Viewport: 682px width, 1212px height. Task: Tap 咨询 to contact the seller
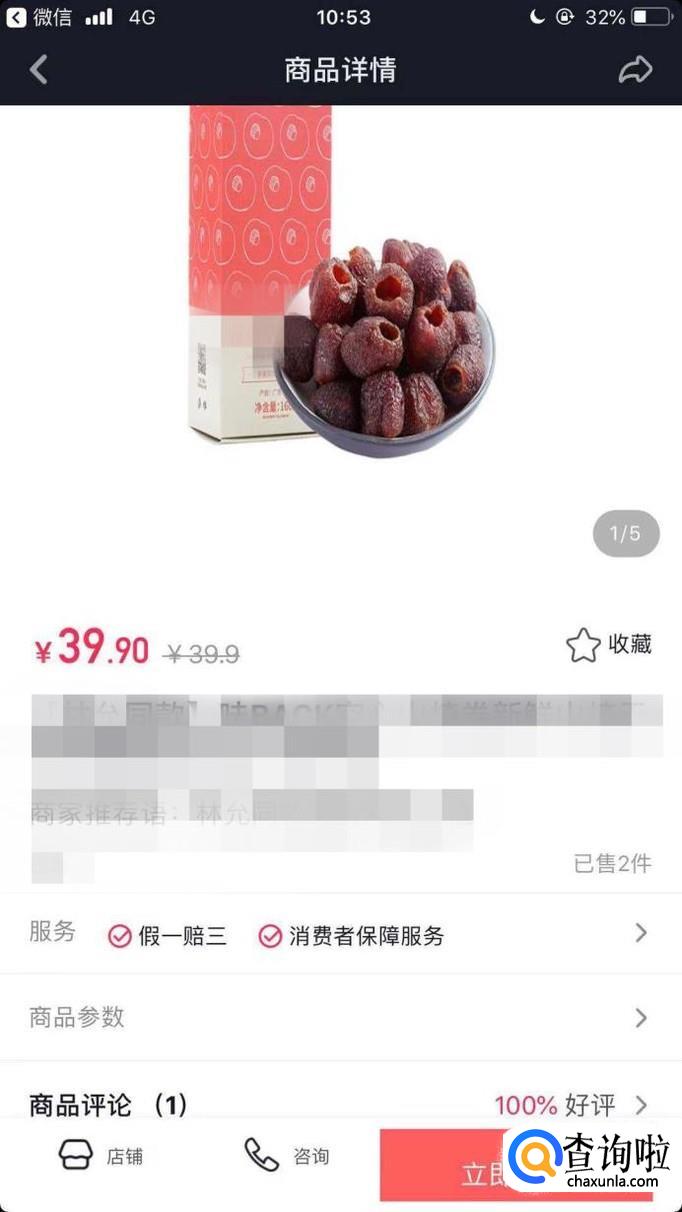click(x=287, y=1156)
